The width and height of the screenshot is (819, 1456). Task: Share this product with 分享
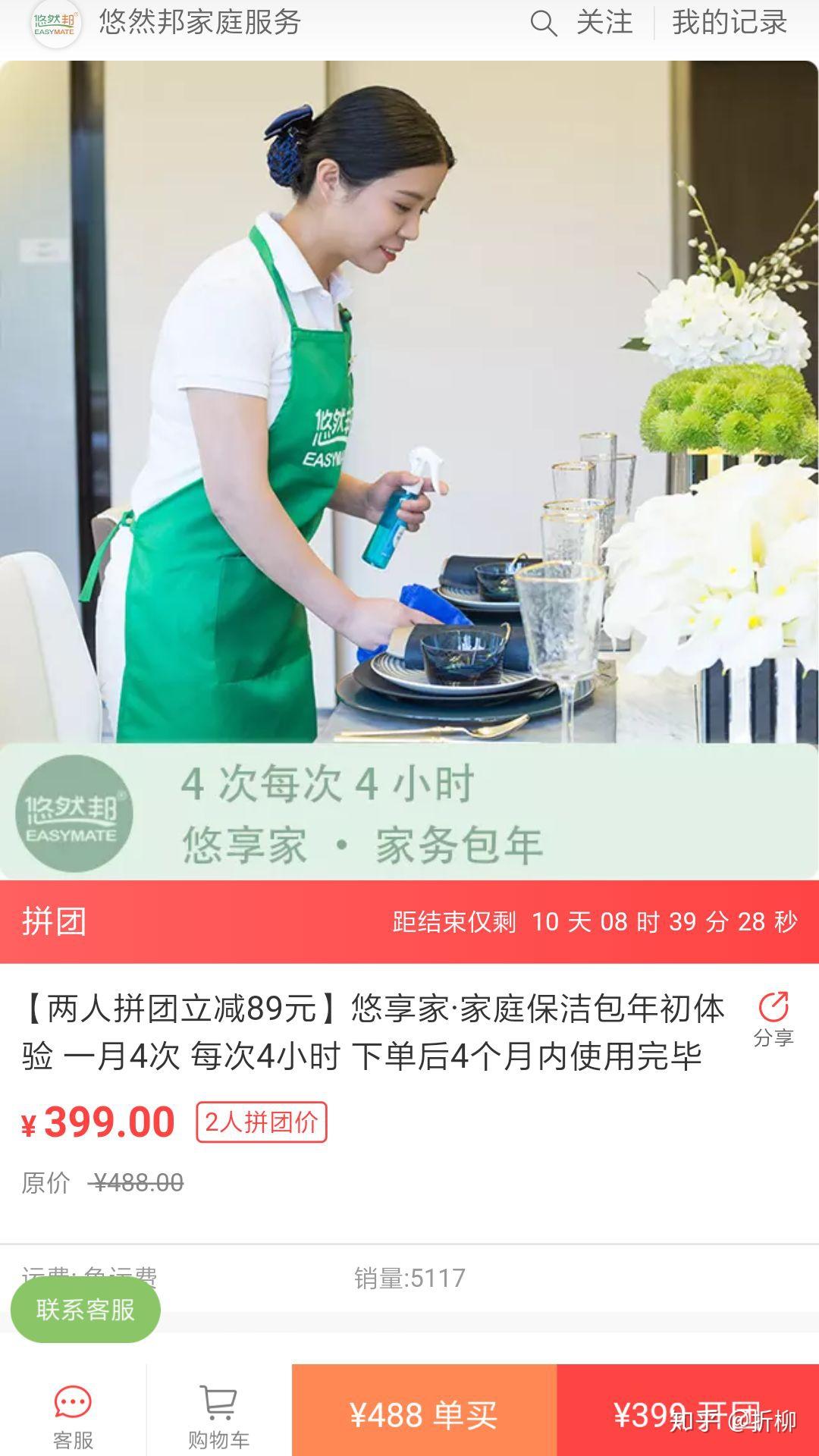[773, 1018]
